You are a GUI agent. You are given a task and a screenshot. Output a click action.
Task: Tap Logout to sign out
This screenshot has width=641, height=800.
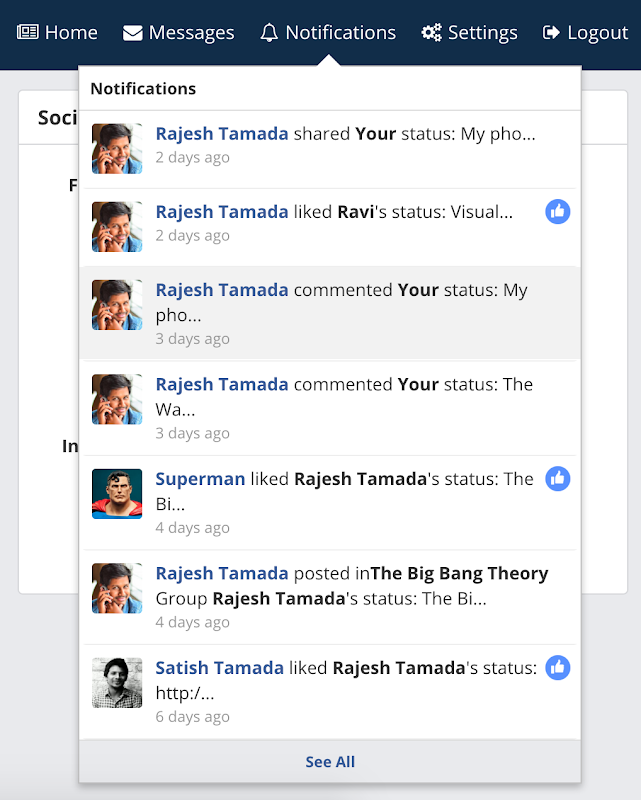click(x=585, y=33)
